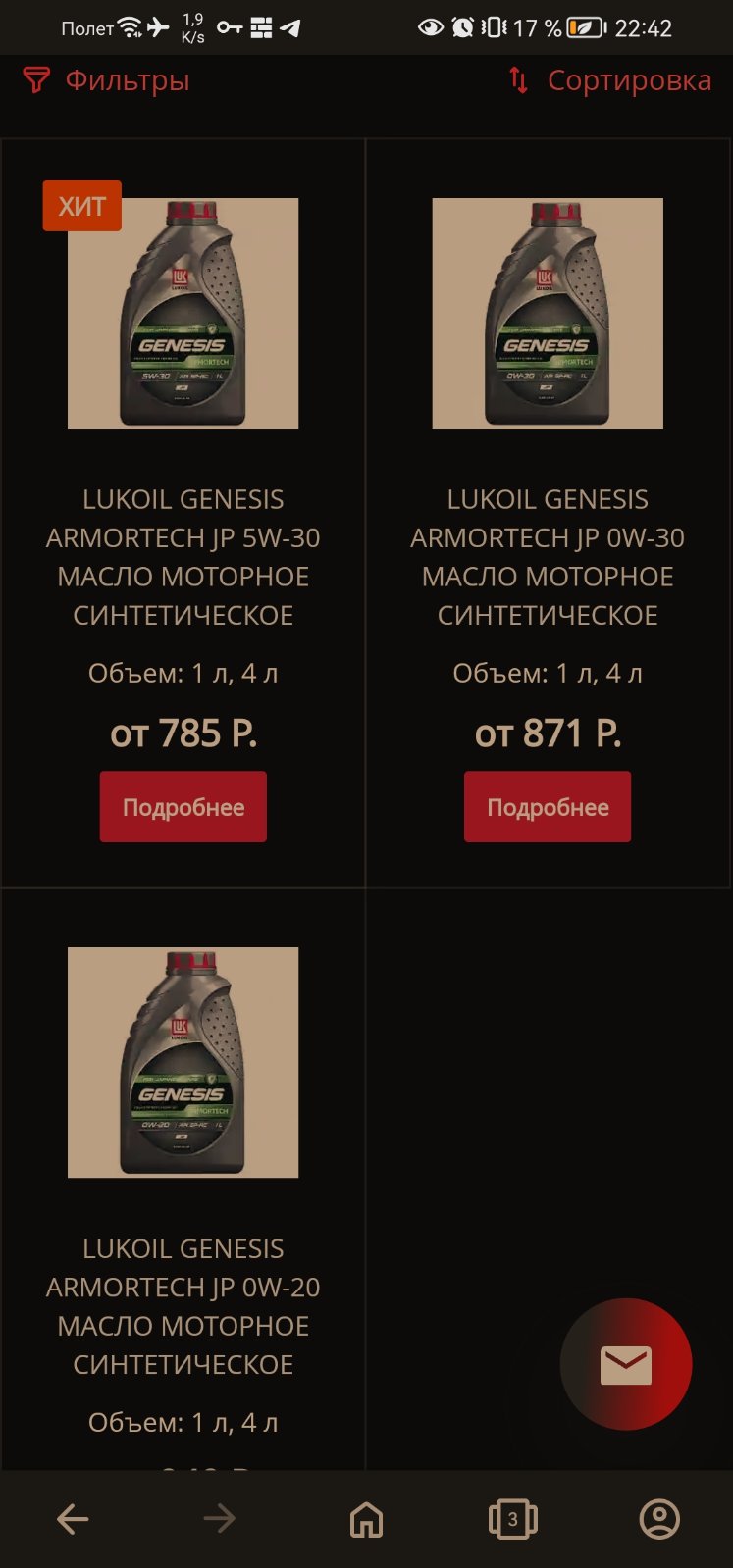Image resolution: width=733 pixels, height=1568 pixels.
Task: Open the browser profile icon
Action: (x=659, y=1519)
